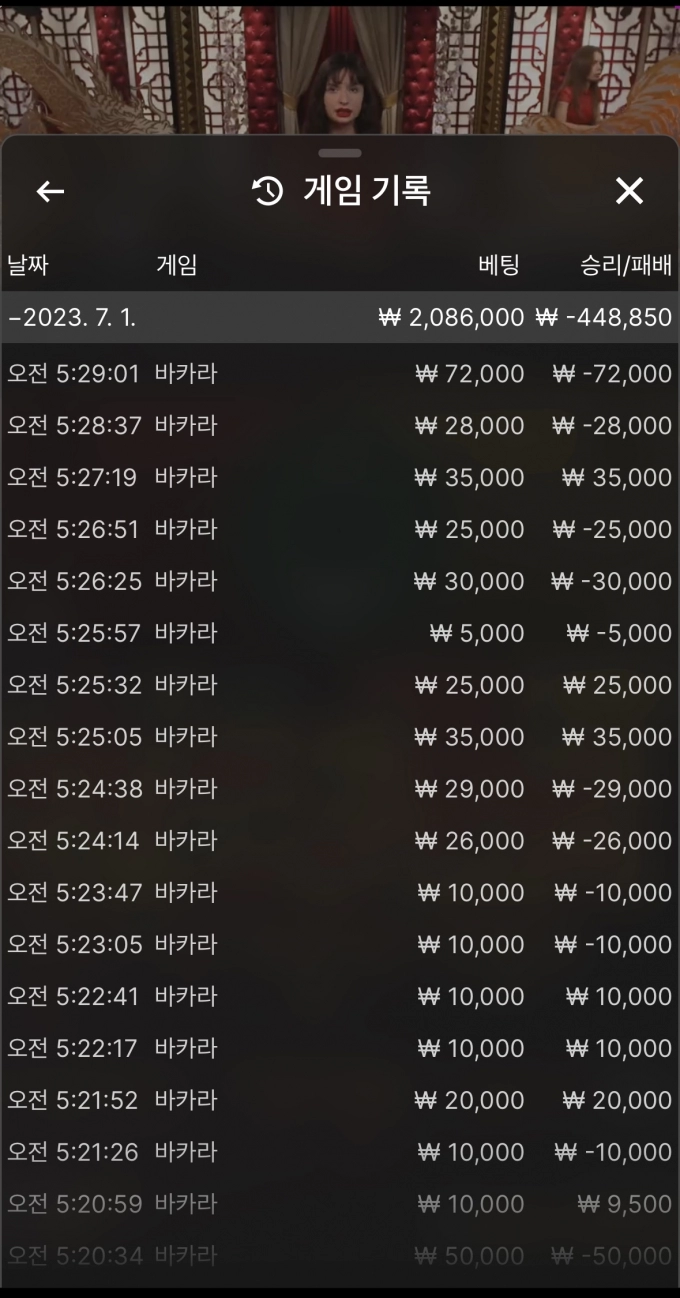This screenshot has height=1298, width=680.
Task: View details of the 5:24:38 round
Action: (340, 789)
